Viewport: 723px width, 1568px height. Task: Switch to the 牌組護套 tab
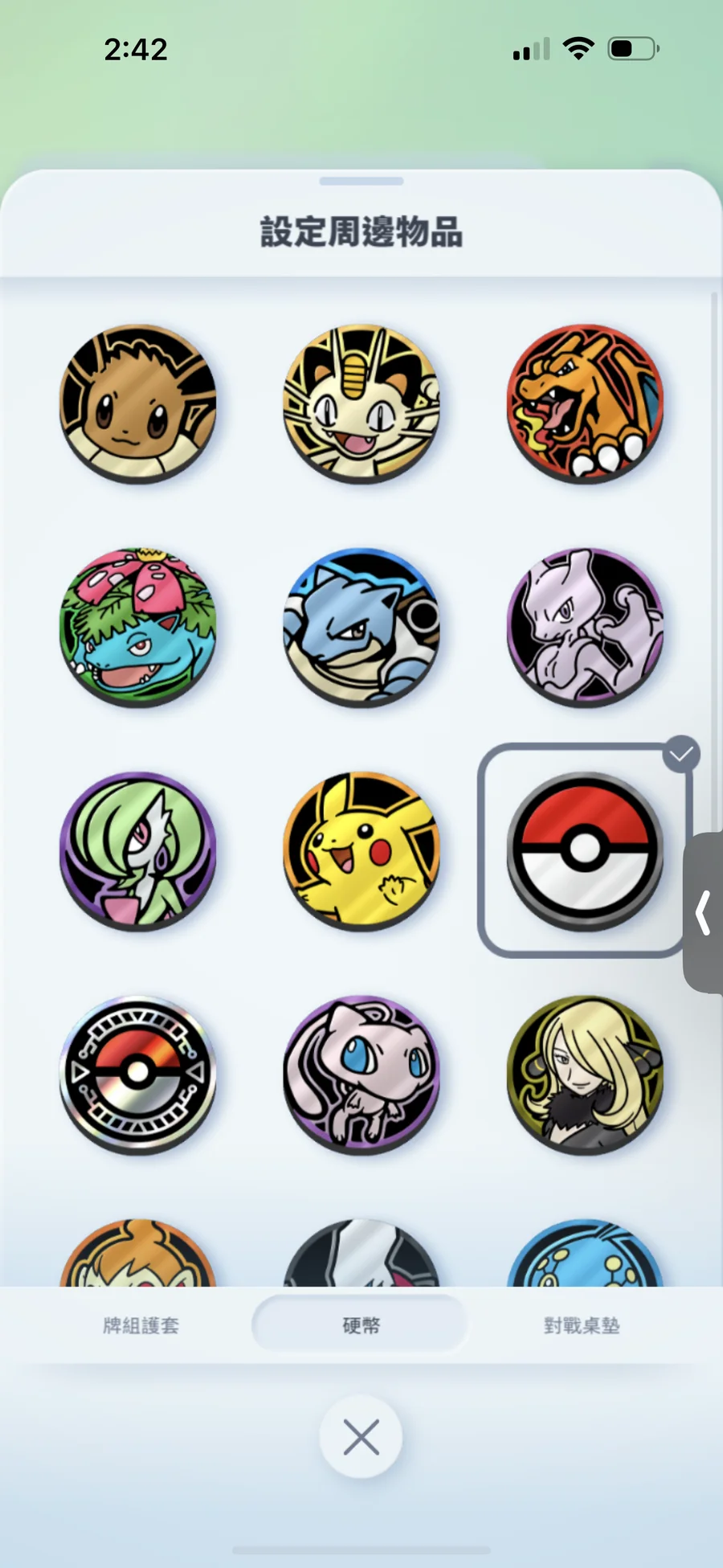[x=141, y=1325]
